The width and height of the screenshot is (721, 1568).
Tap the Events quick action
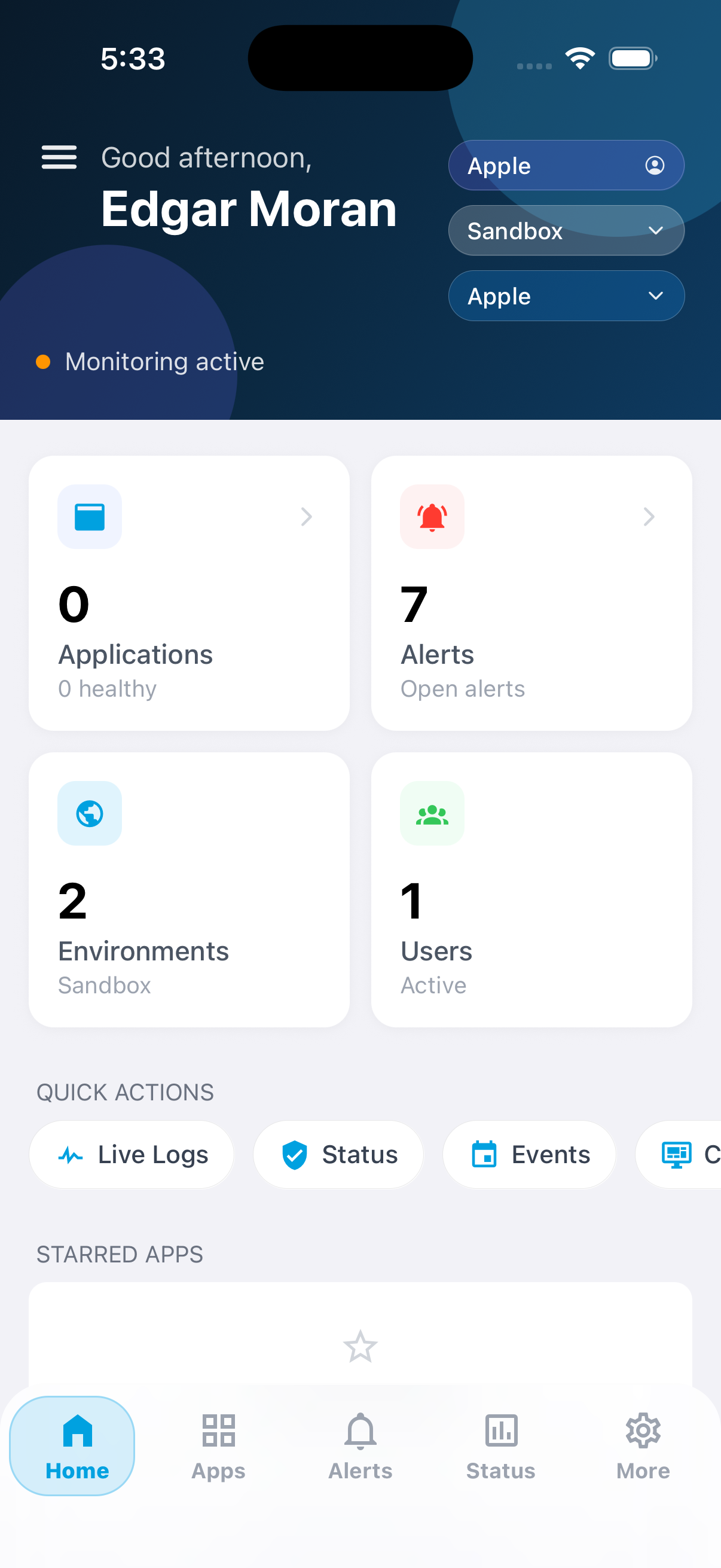coord(528,1154)
